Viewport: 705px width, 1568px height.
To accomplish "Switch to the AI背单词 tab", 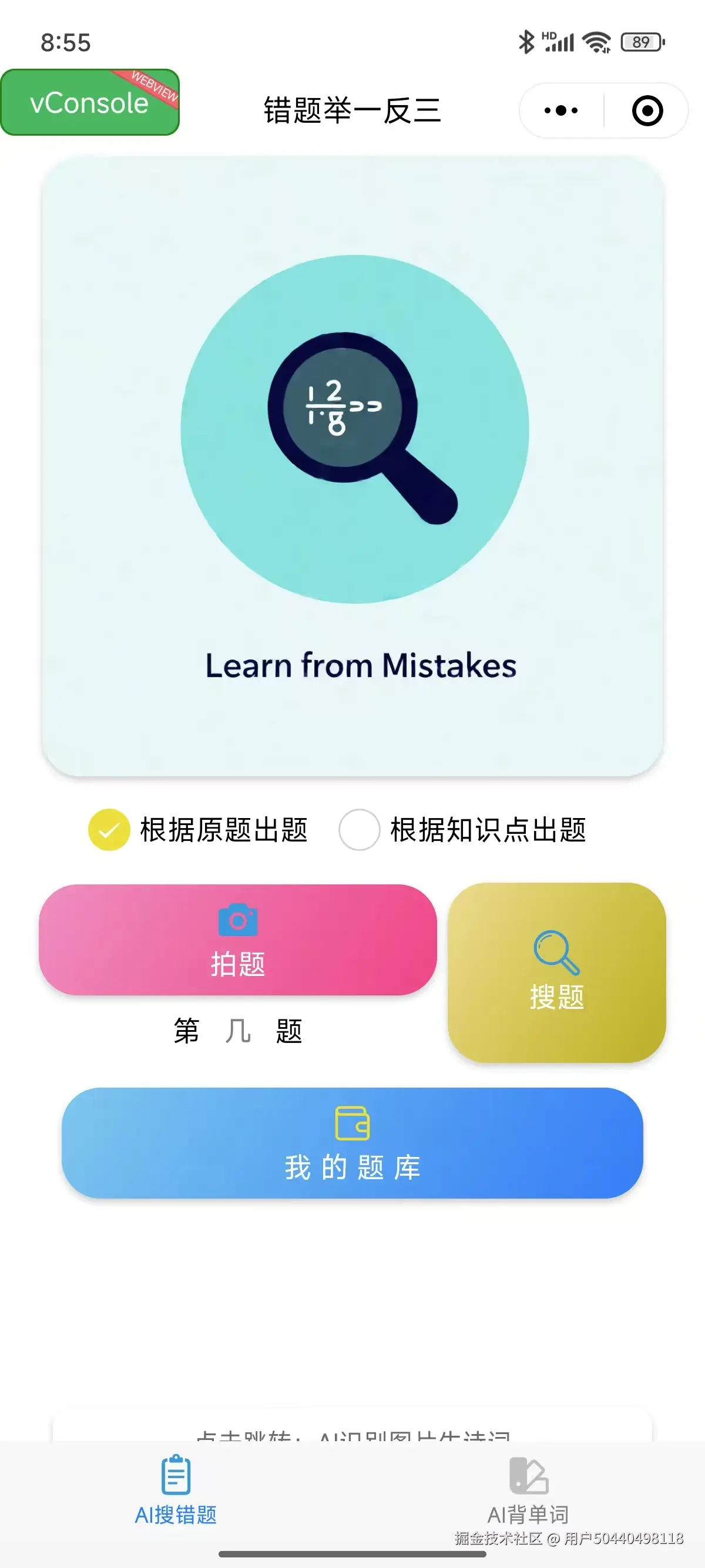I will (528, 1489).
